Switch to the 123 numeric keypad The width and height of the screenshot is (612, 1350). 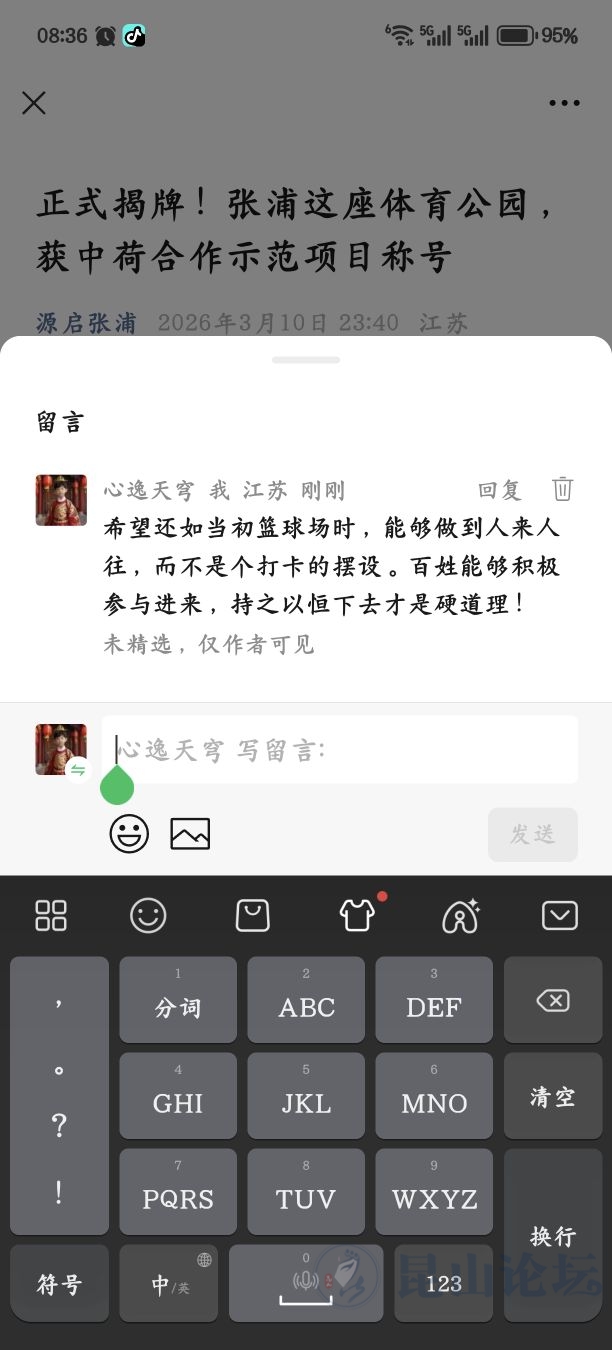click(444, 1284)
